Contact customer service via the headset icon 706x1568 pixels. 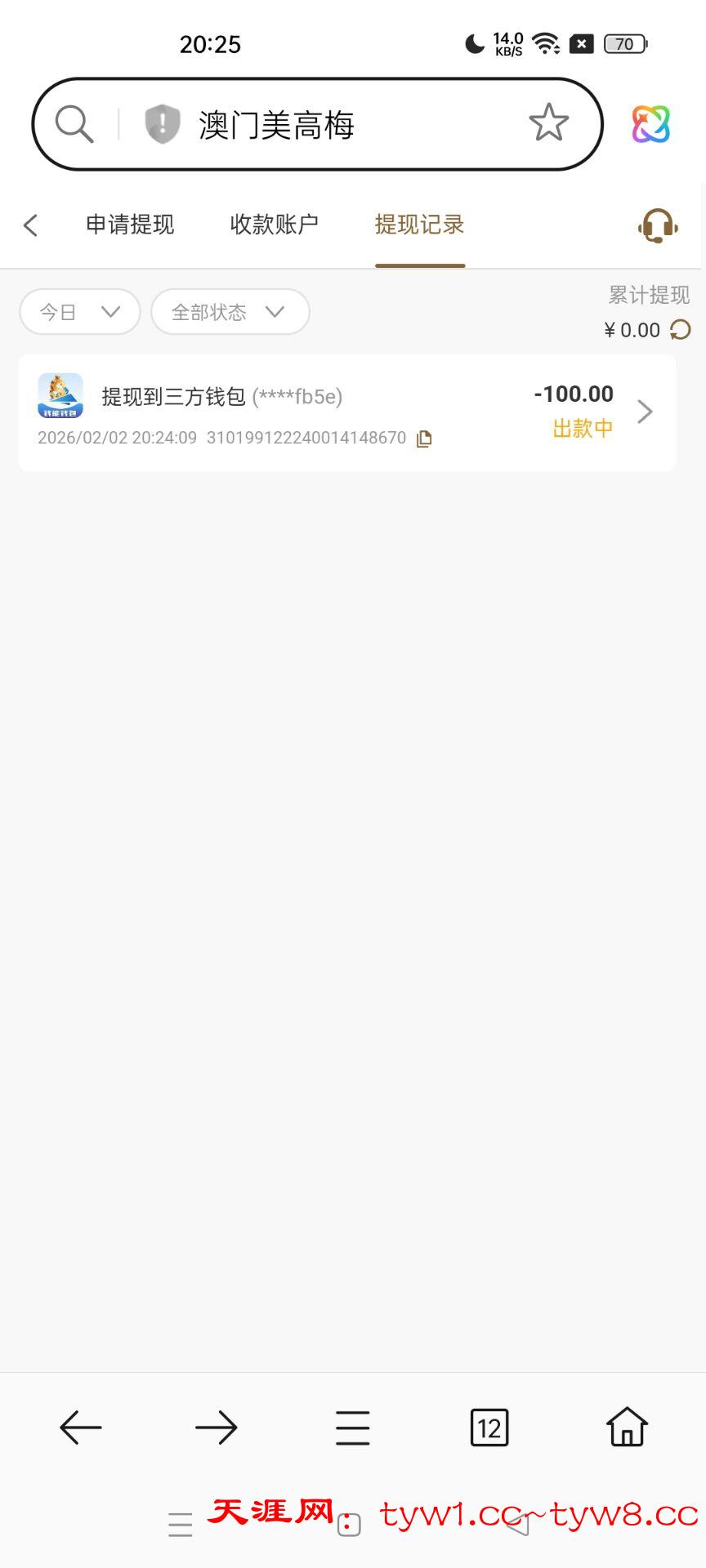tap(658, 225)
